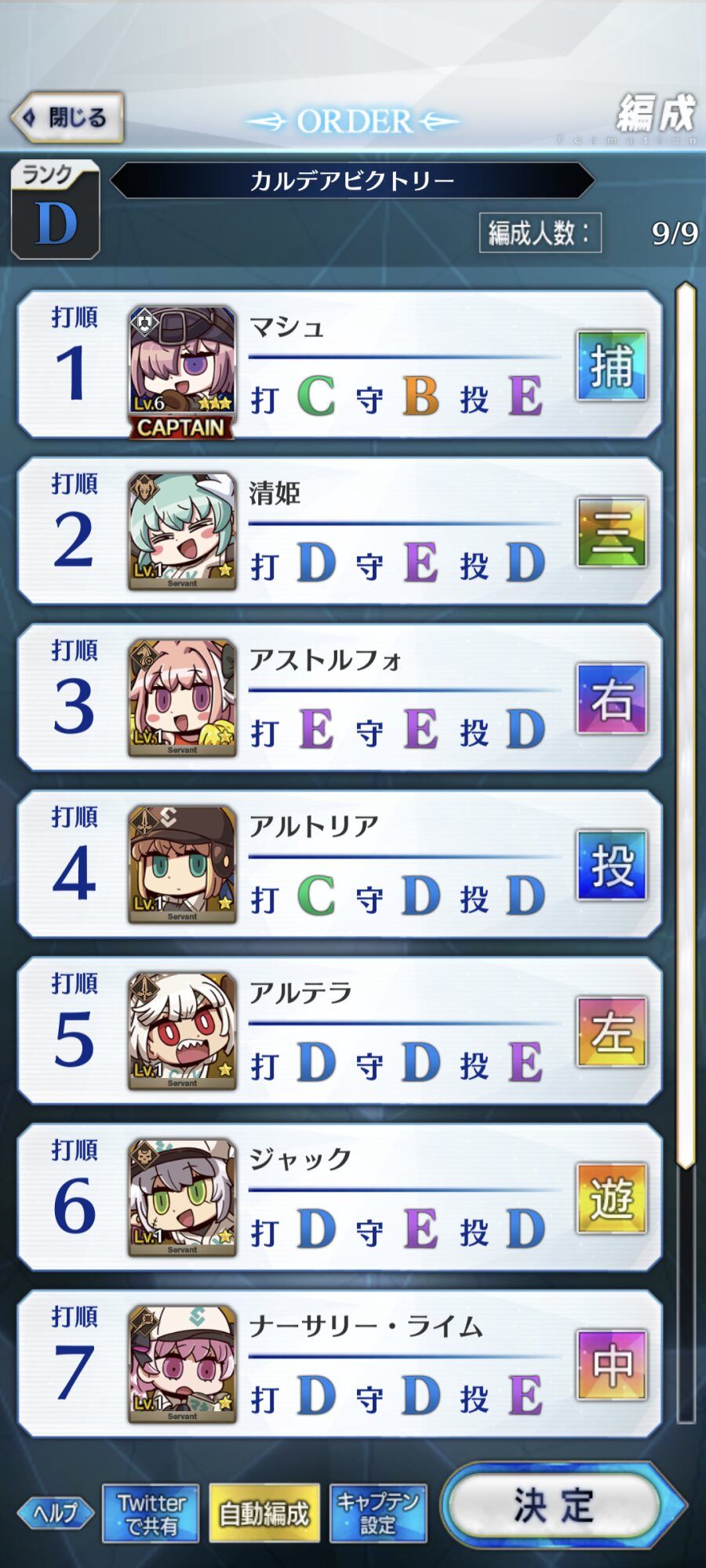
Task: Share formation via Twitterで共有
Action: pos(151,1513)
